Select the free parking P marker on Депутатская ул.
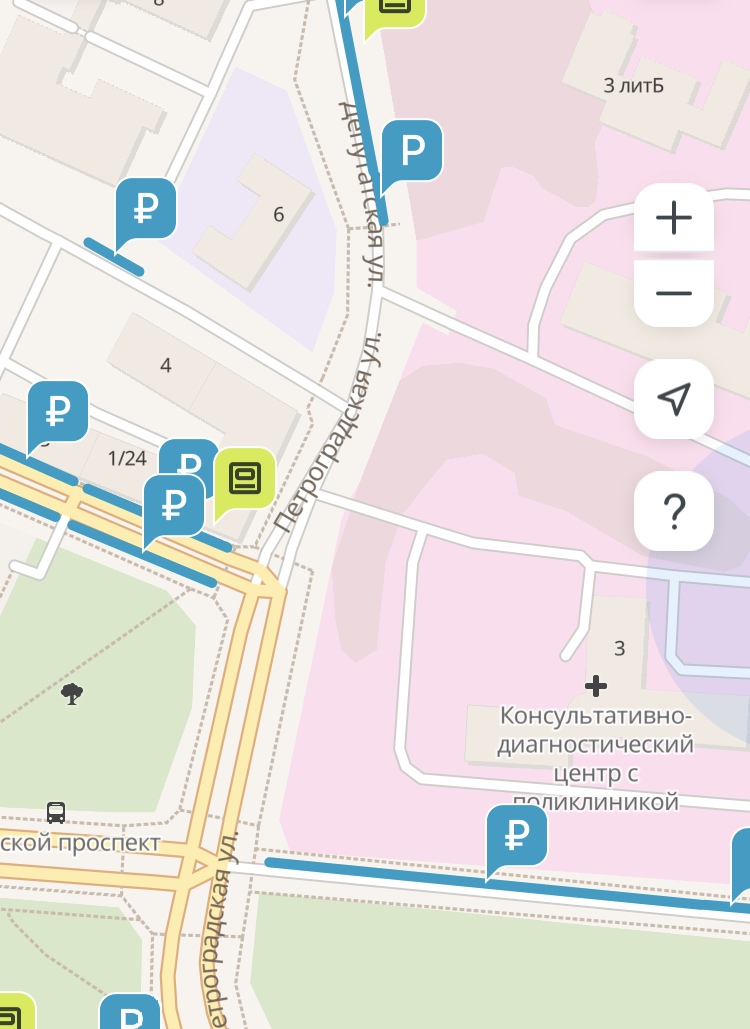This screenshot has height=1029, width=750. (412, 150)
